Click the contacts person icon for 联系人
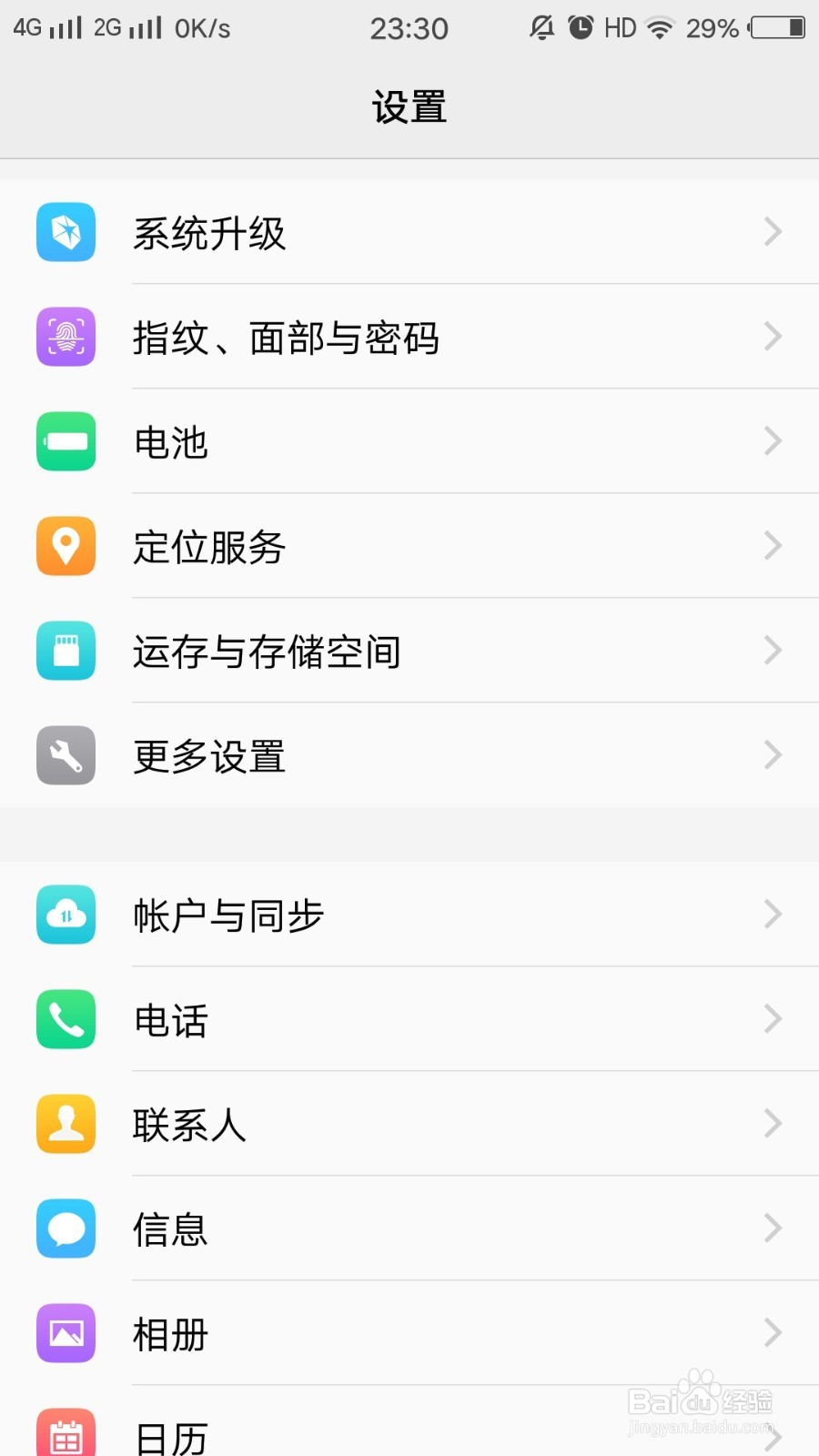This screenshot has height=1456, width=819. (x=65, y=1125)
